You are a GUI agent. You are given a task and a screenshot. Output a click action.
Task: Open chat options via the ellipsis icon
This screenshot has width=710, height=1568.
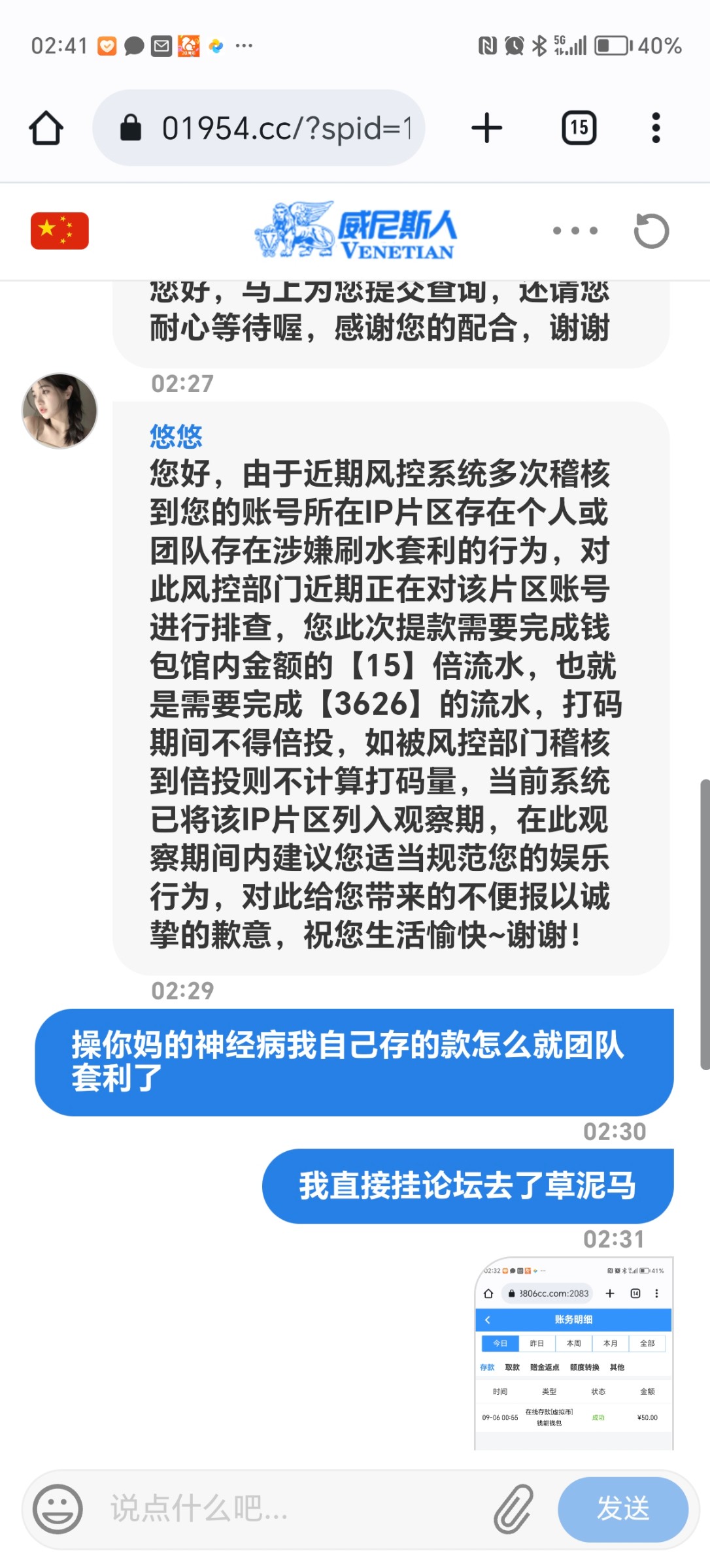pos(574,230)
